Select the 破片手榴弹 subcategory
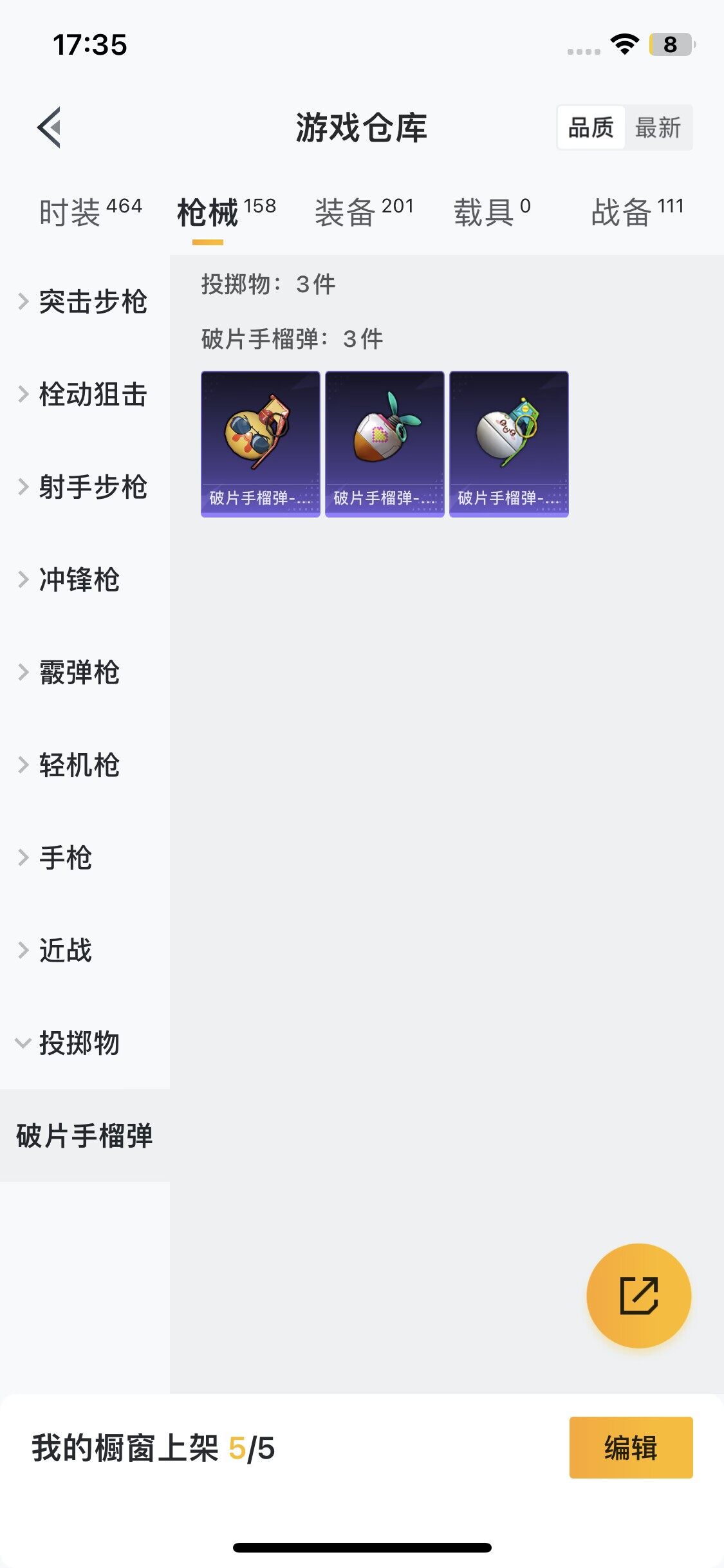724x1568 pixels. (84, 1136)
